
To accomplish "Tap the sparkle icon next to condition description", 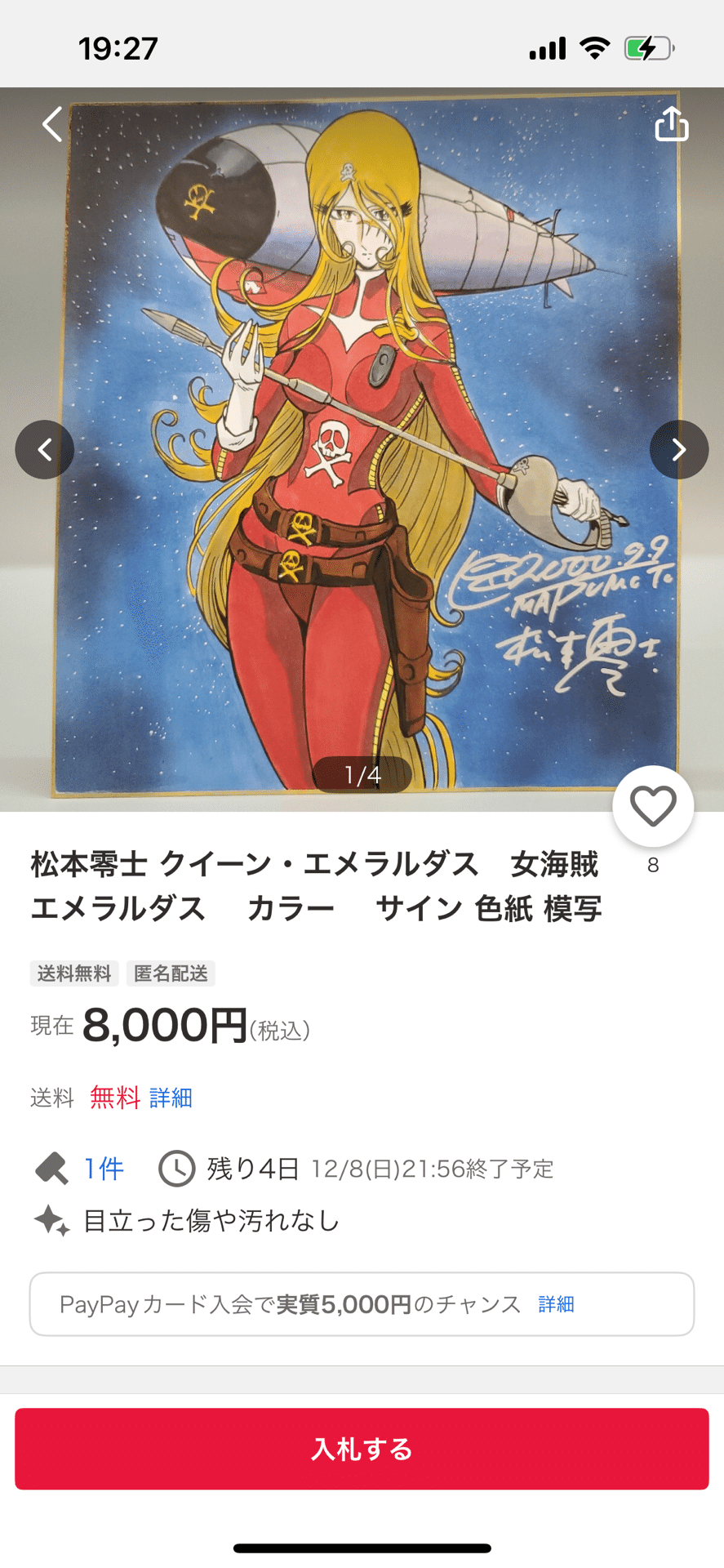I will pyautogui.click(x=52, y=1222).
